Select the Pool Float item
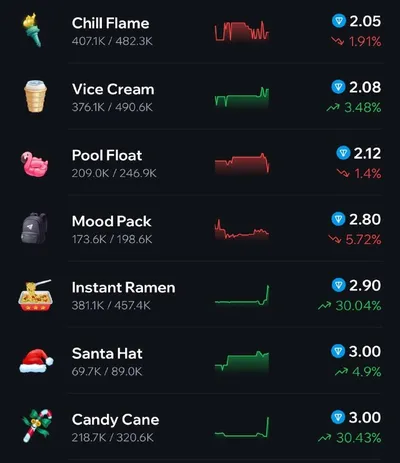400x463 pixels. (200, 163)
